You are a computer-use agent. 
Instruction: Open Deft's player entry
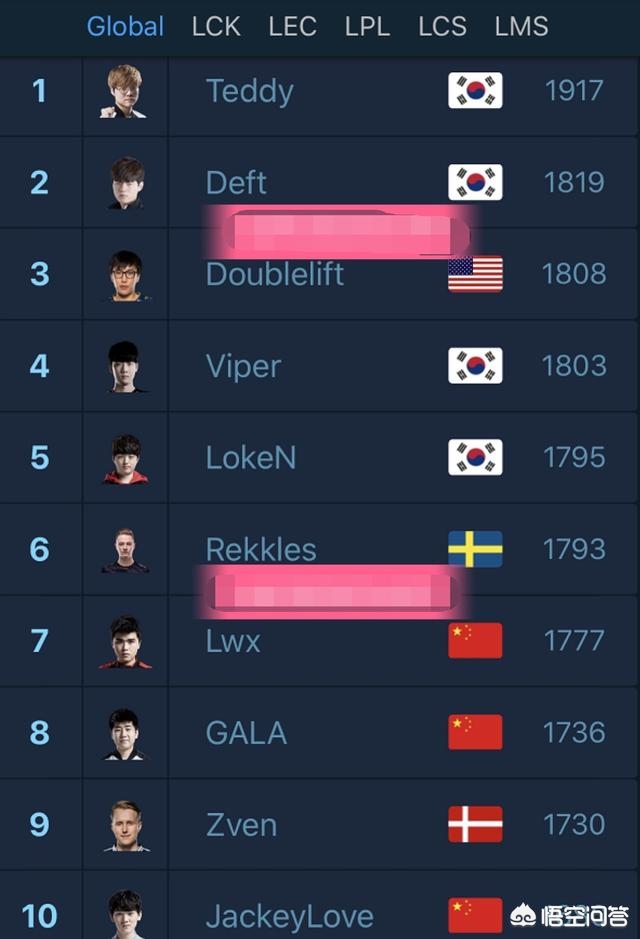tap(237, 183)
